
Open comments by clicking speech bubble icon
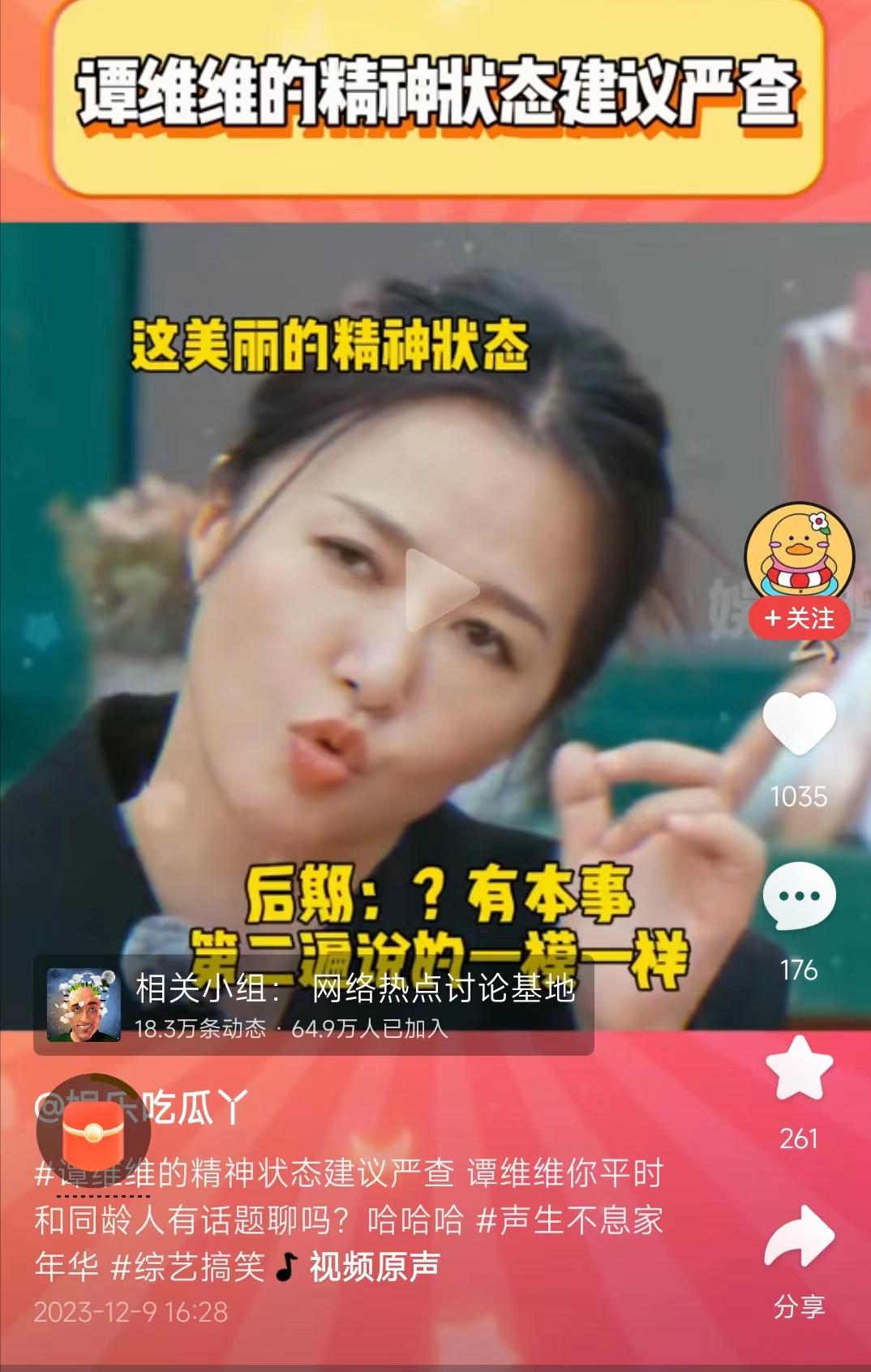800,895
